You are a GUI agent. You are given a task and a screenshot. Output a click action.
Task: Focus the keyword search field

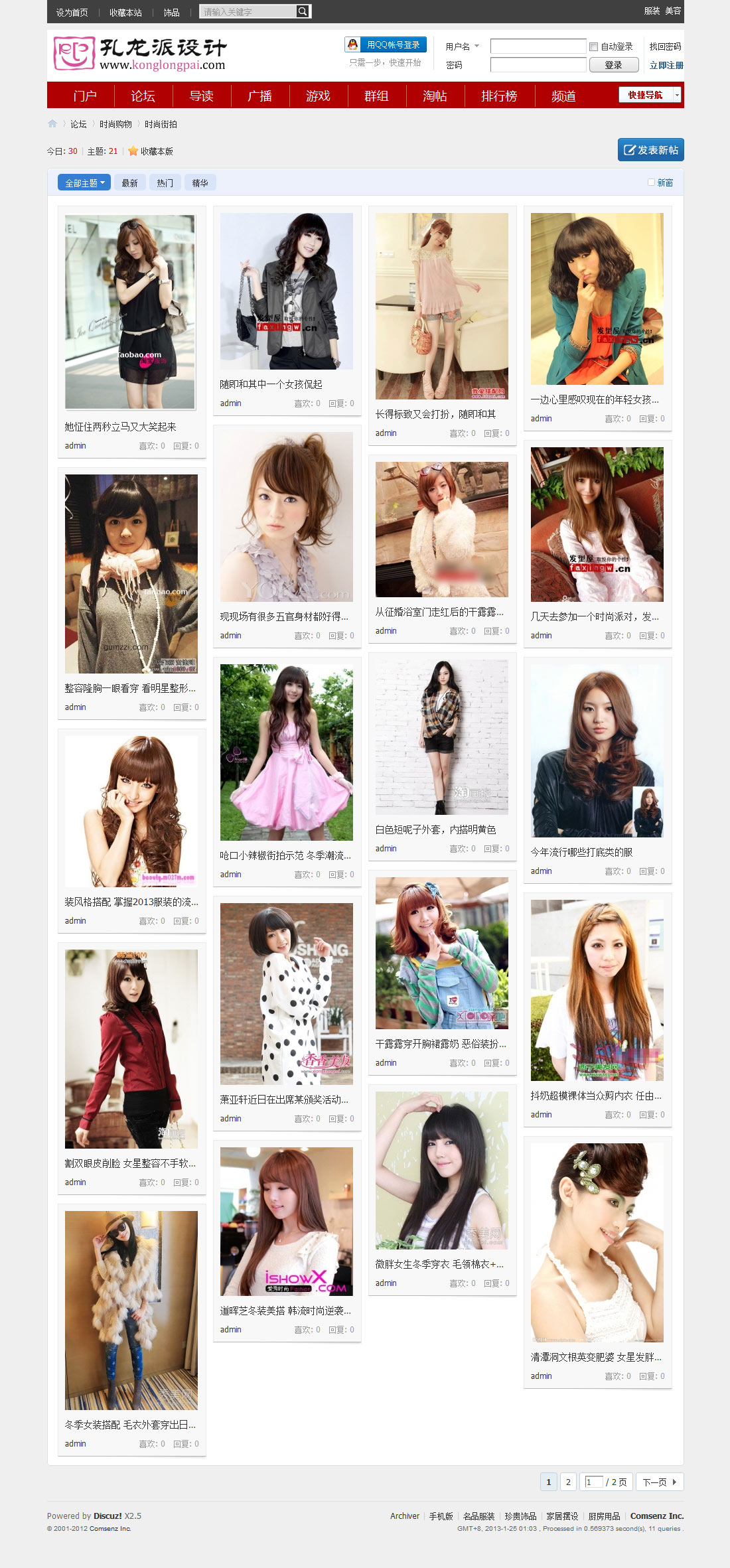point(248,11)
